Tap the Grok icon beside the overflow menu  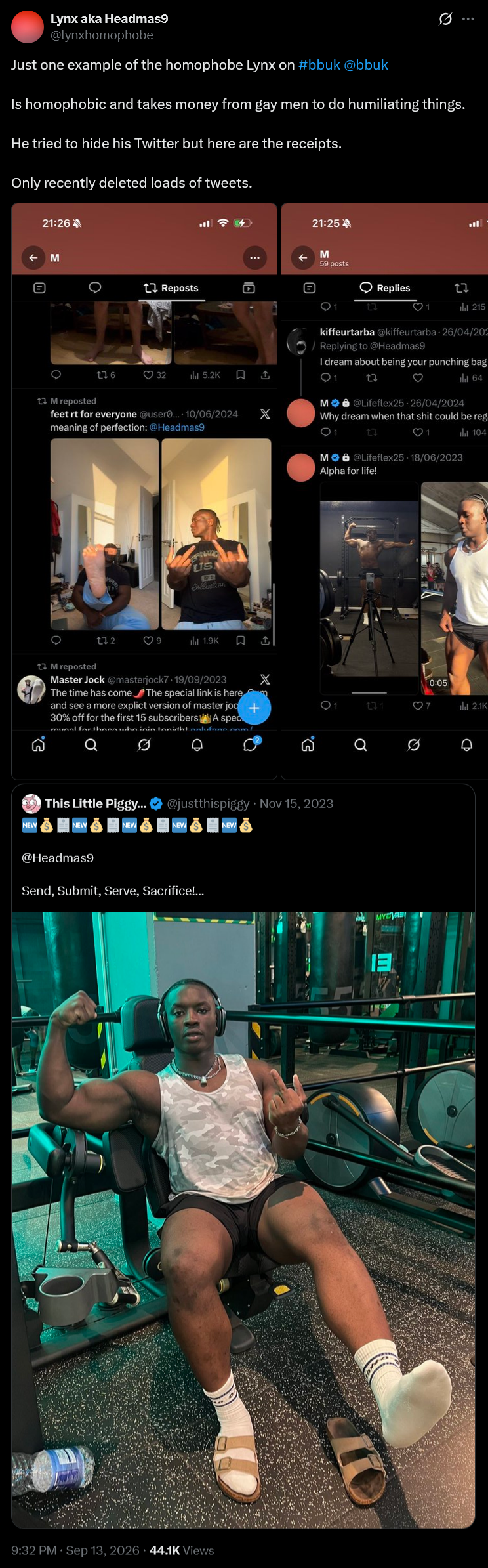(445, 19)
